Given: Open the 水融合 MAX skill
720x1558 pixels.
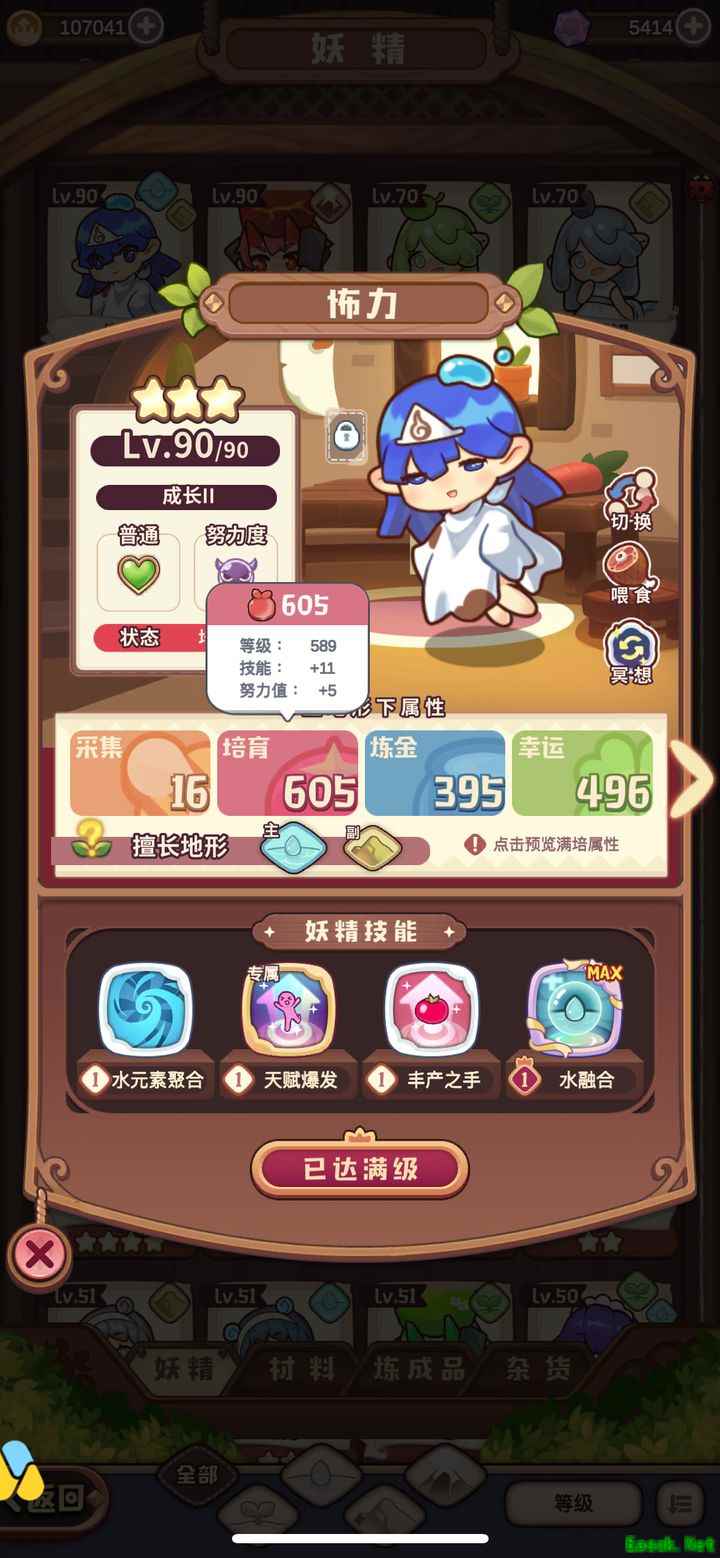Looking at the screenshot, I should 575,1011.
